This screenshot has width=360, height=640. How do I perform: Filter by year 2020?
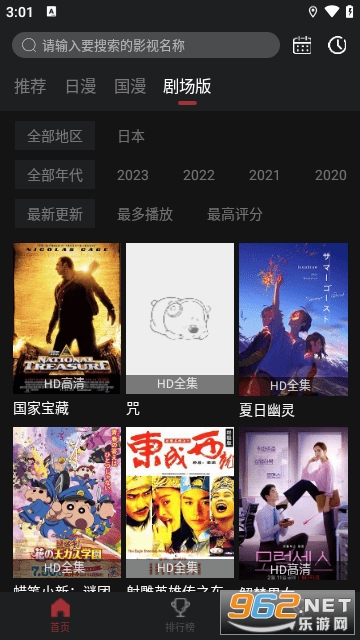(x=331, y=175)
